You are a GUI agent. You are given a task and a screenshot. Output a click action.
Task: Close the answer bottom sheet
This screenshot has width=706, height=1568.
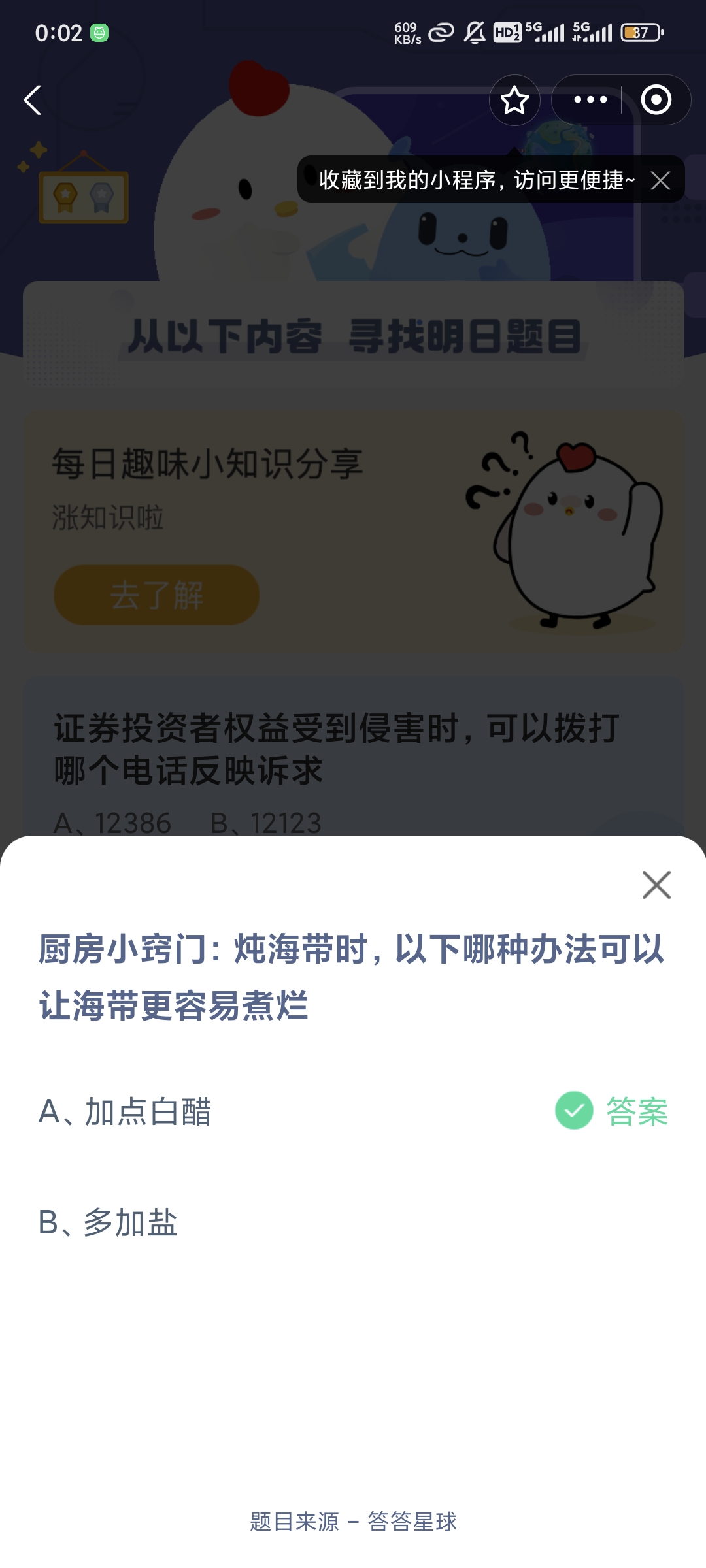point(656,885)
